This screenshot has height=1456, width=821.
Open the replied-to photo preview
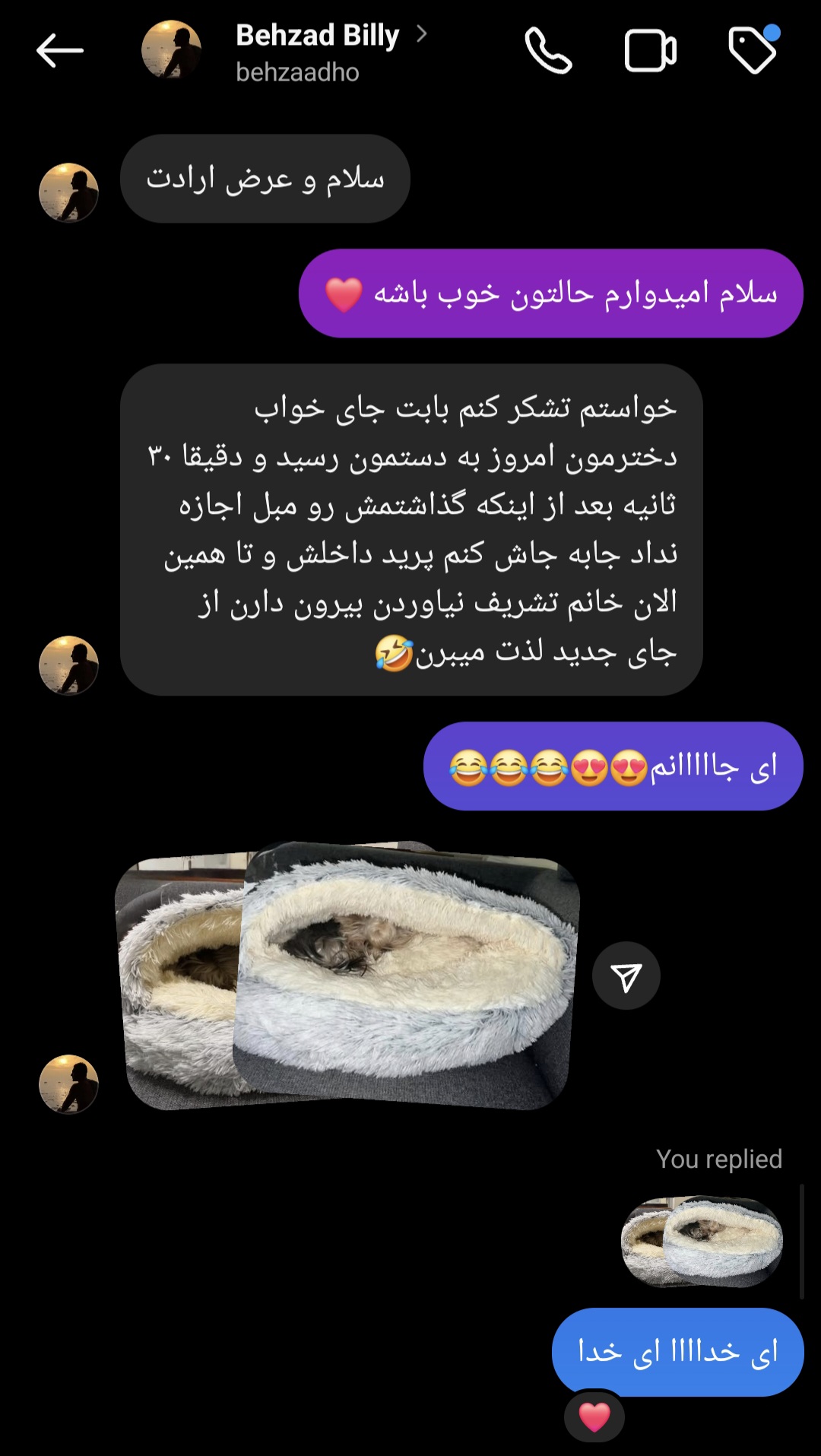pyautogui.click(x=702, y=1242)
